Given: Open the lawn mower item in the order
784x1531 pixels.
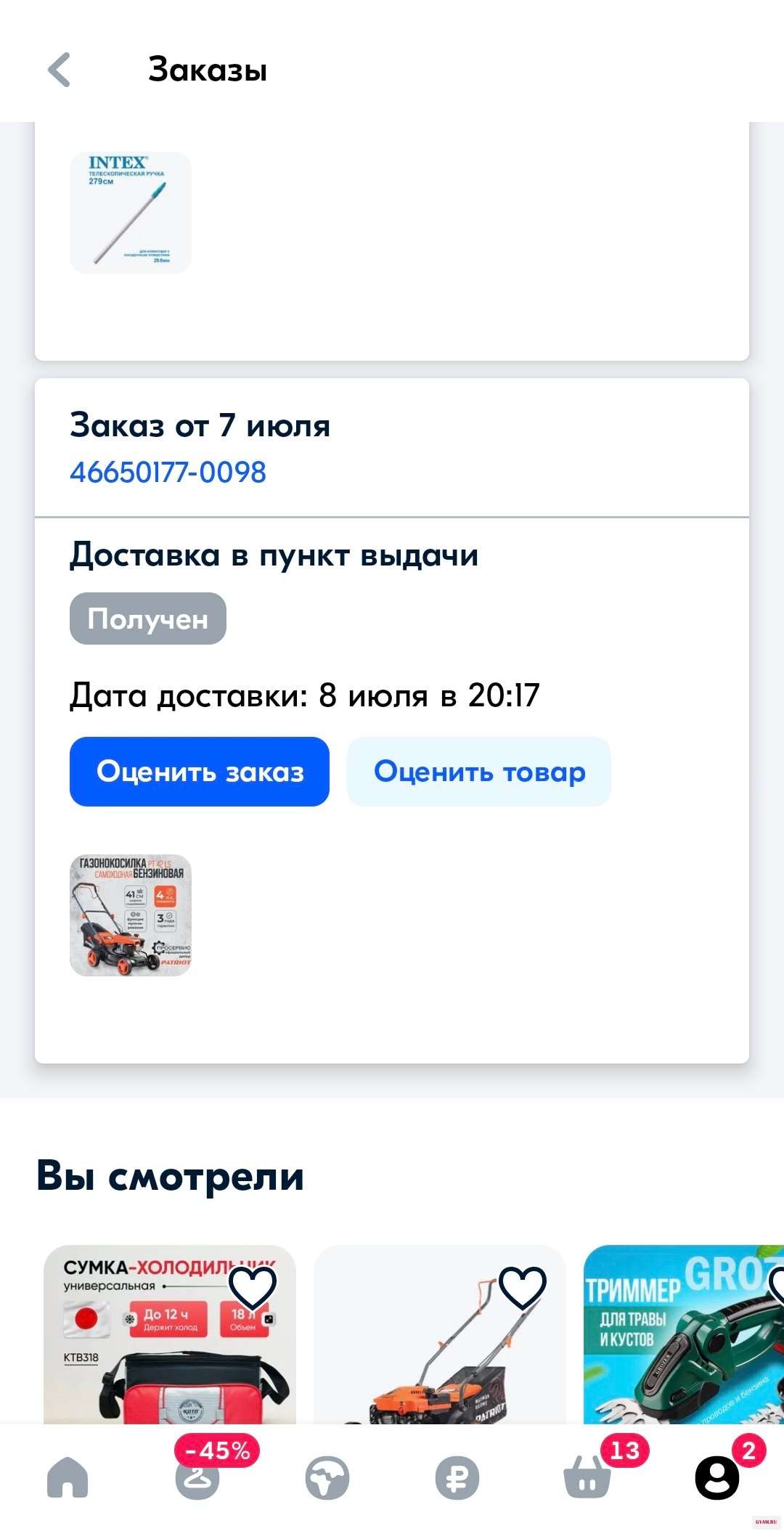Looking at the screenshot, I should (131, 915).
